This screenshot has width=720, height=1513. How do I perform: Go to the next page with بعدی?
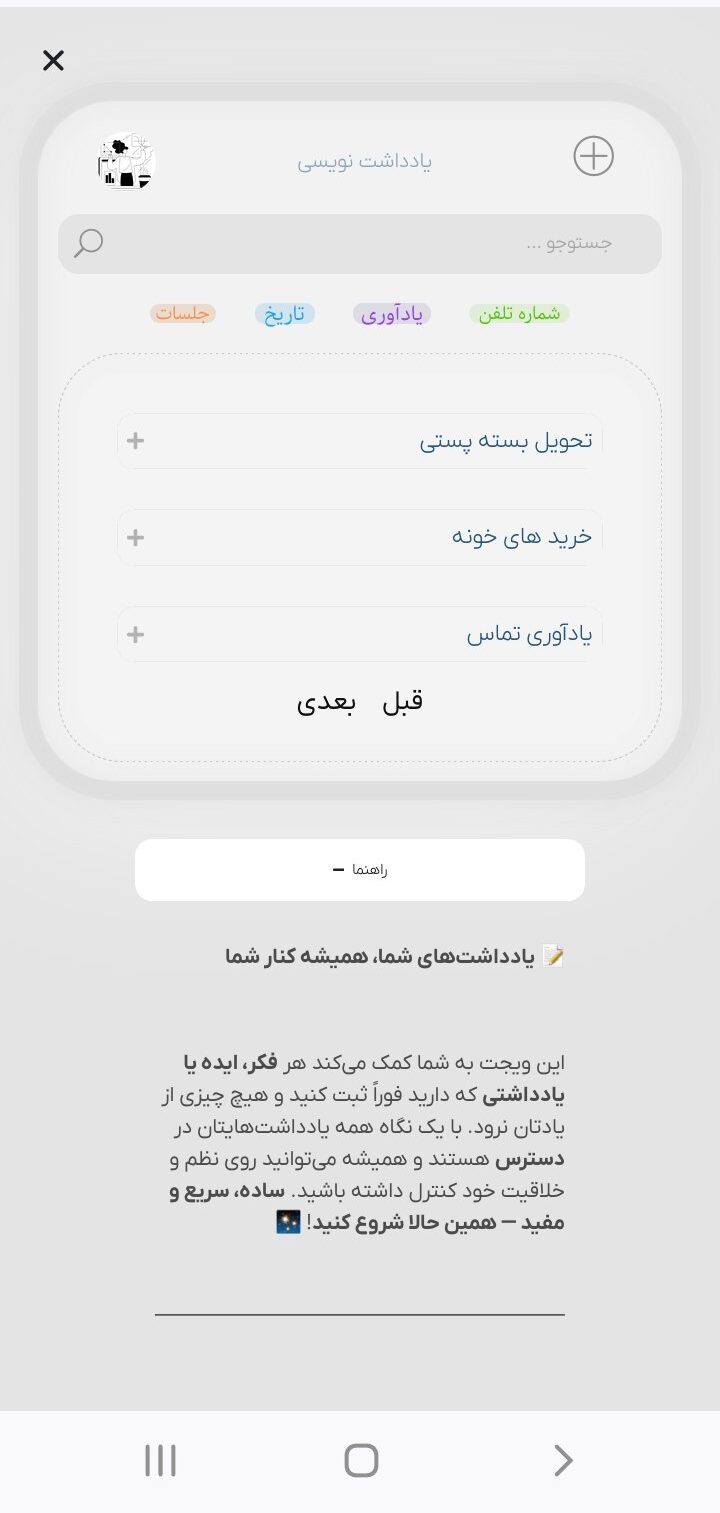click(x=326, y=702)
